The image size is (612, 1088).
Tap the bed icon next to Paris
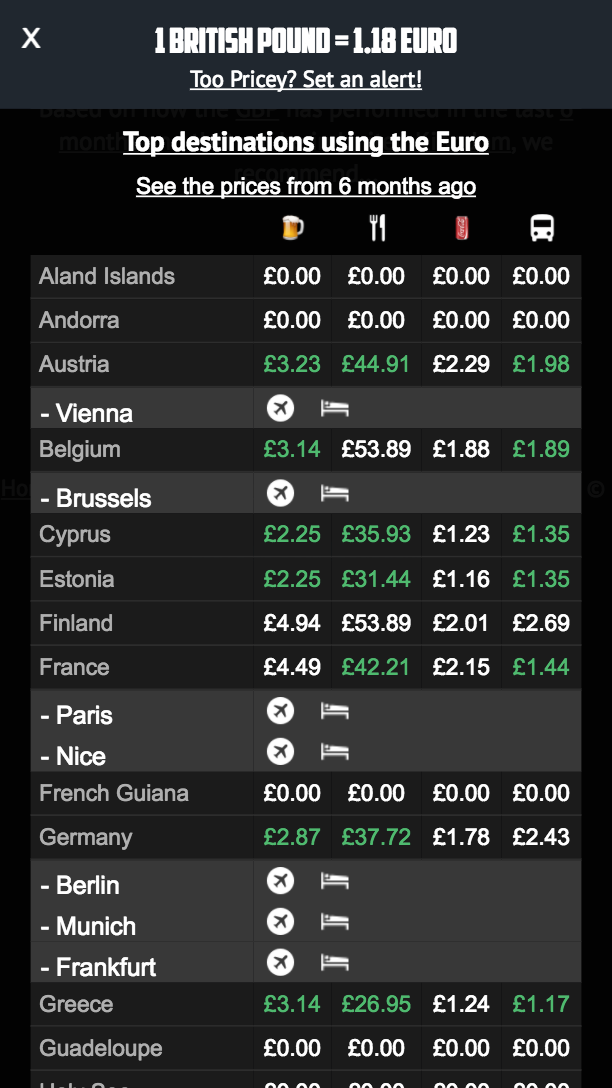click(x=334, y=711)
